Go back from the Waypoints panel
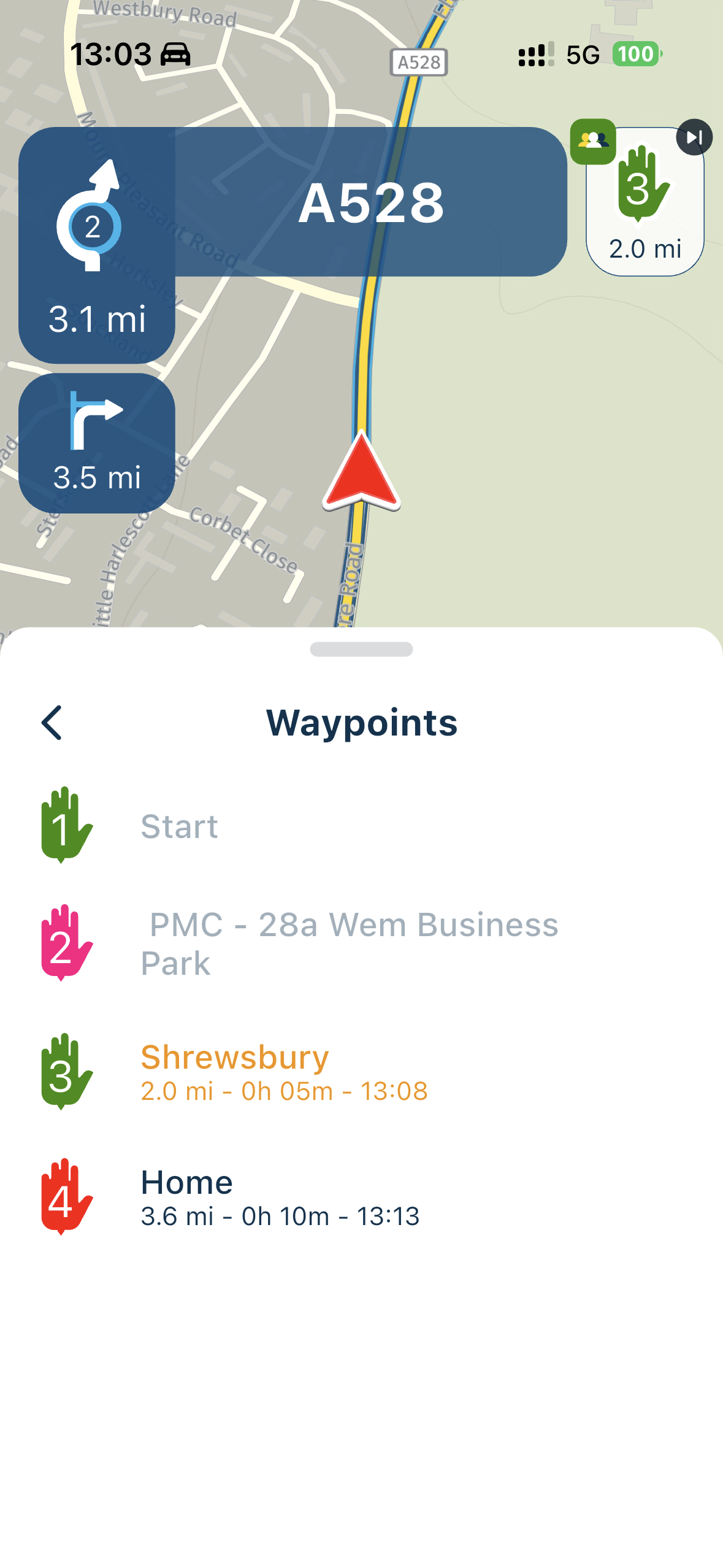 (x=52, y=722)
